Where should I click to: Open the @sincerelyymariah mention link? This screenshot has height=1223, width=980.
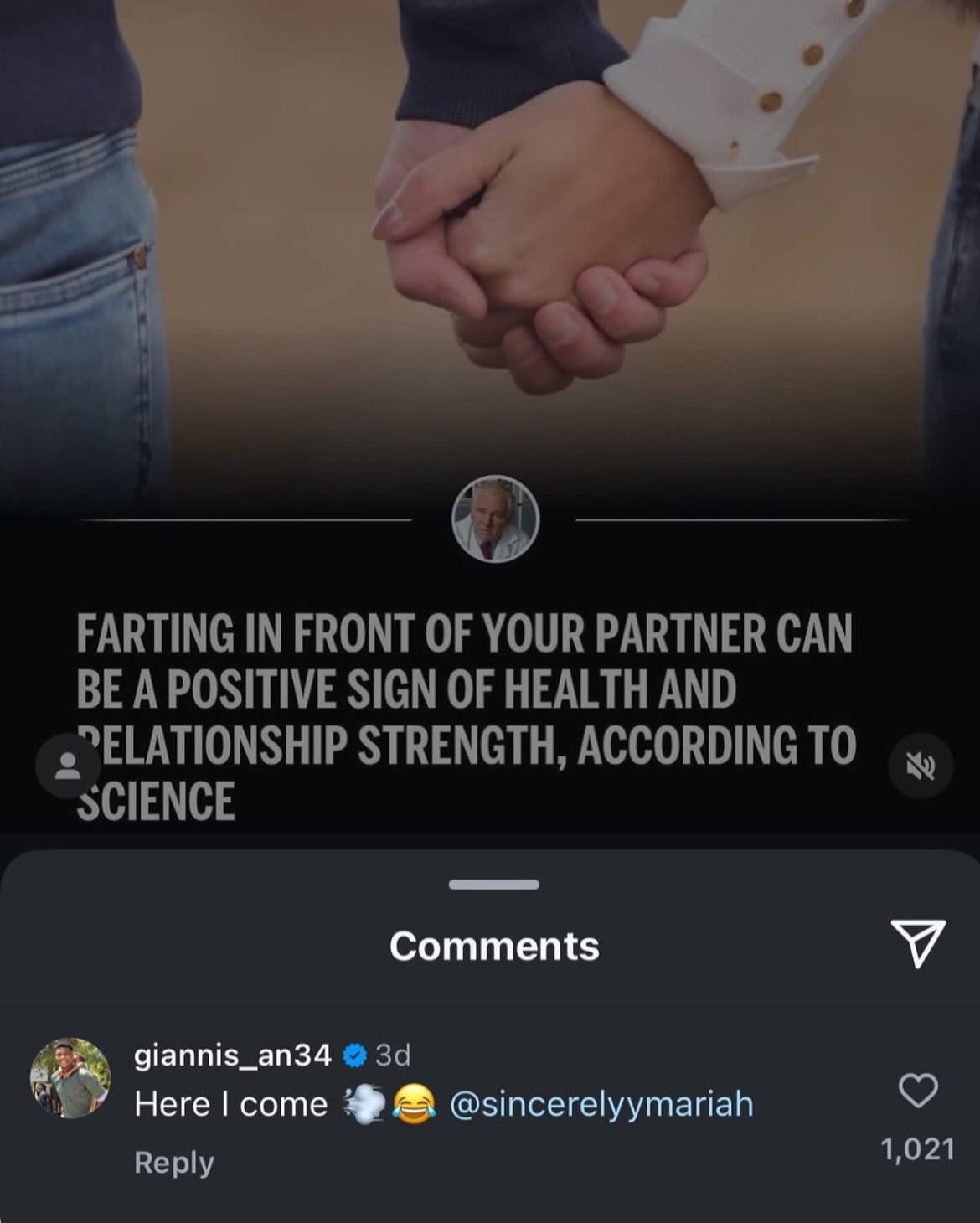pyautogui.click(x=601, y=1104)
